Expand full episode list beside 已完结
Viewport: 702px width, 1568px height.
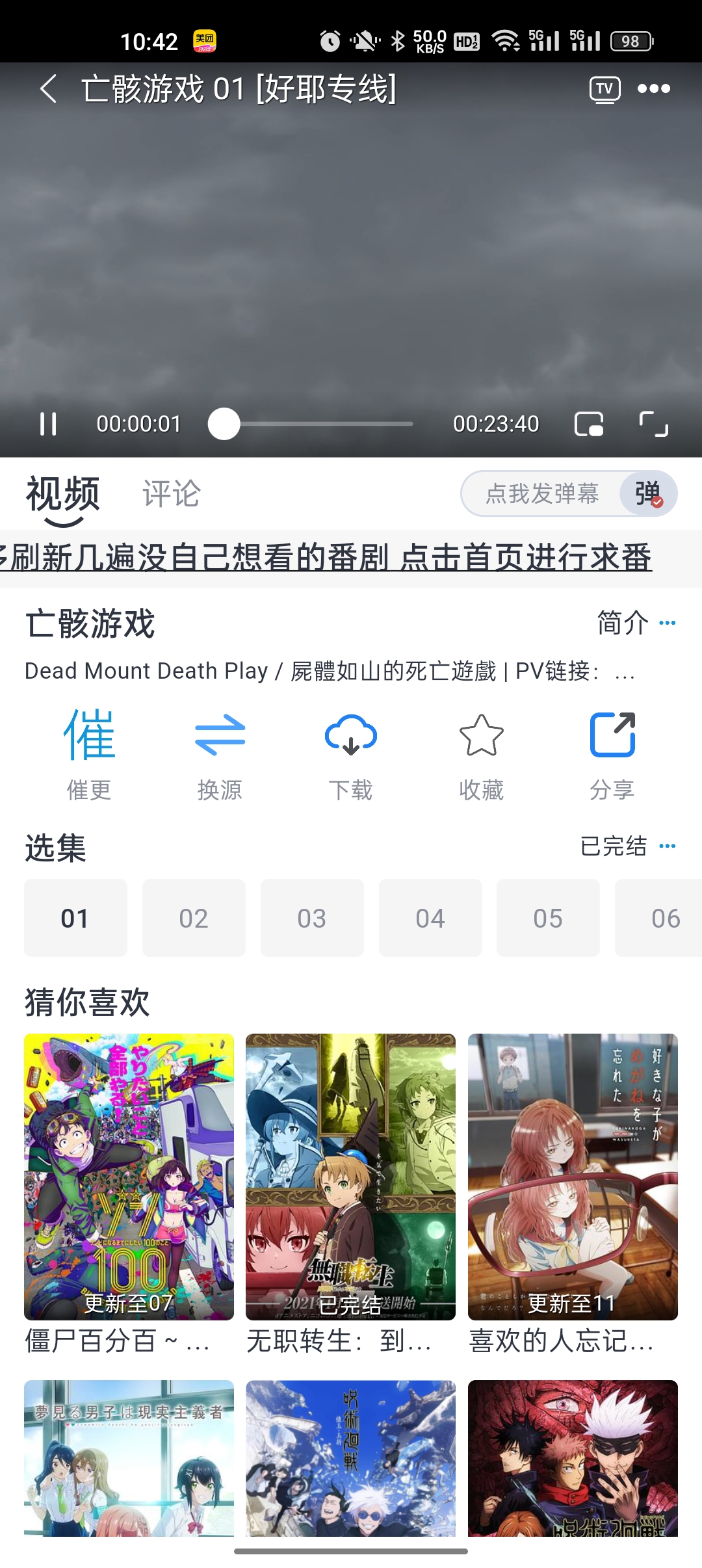pyautogui.click(x=668, y=846)
